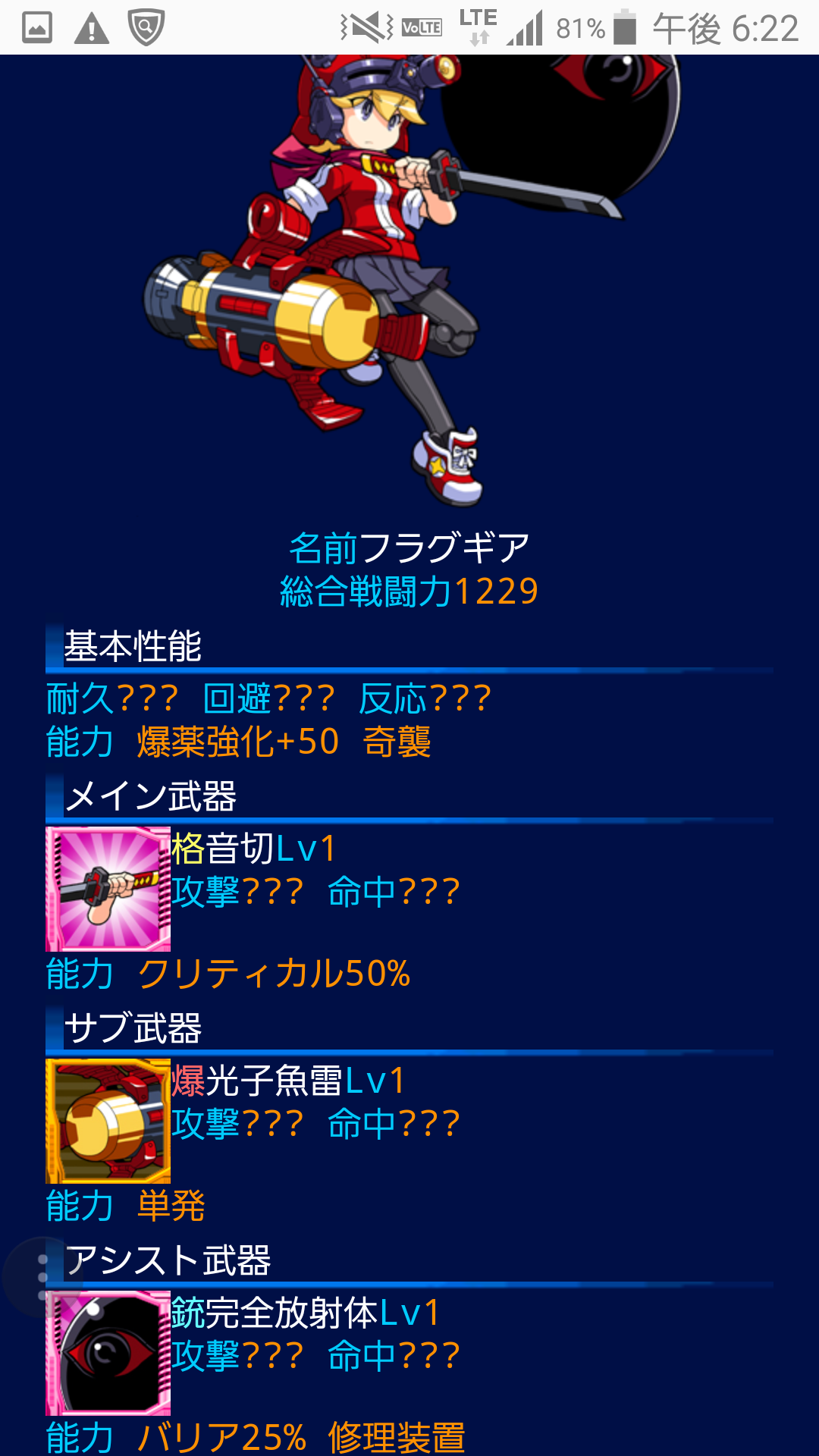Image resolution: width=819 pixels, height=1456 pixels.
Task: Tap the 銃完全放射体 assist weapon icon
Action: click(108, 1353)
